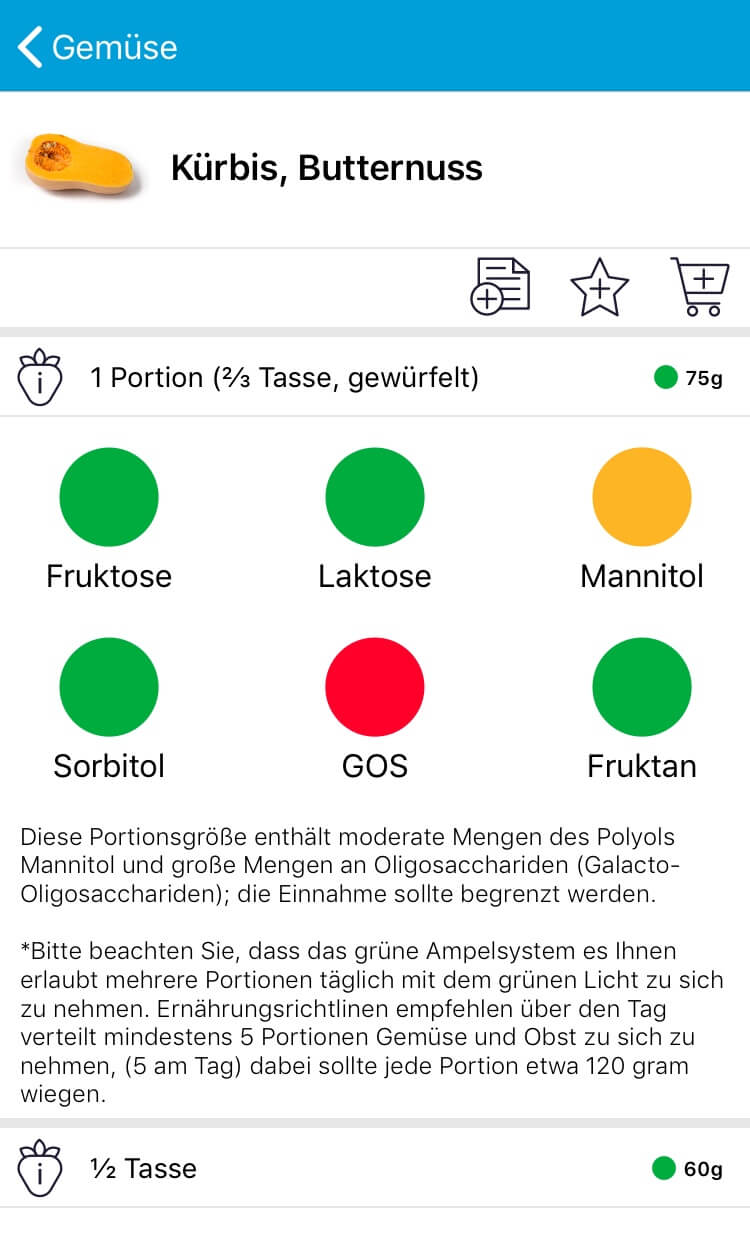Screen dimensions: 750x1235
Task: Add Kürbis to food diary notes
Action: pos(500,287)
